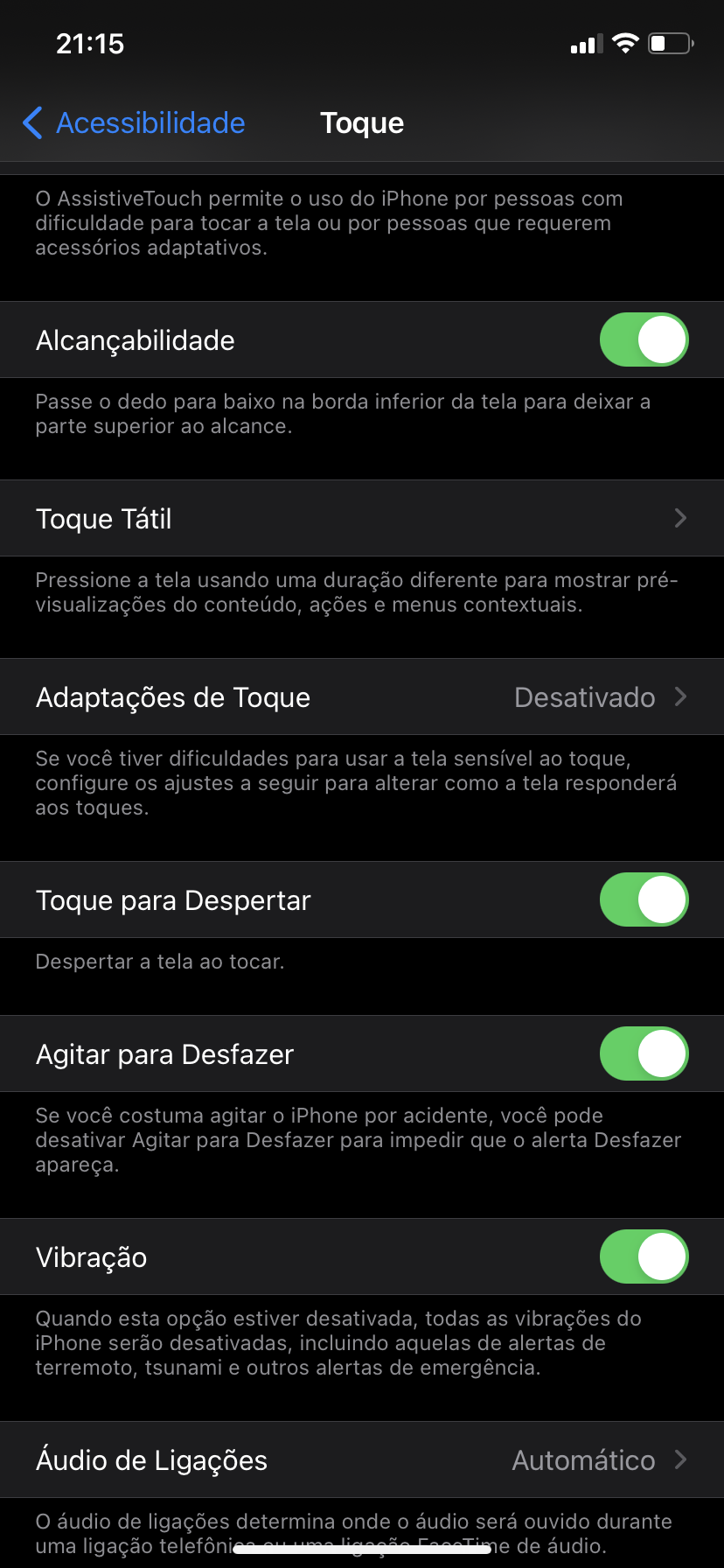This screenshot has width=724, height=1568.
Task: Open Áudio de Ligações setting
Action: 362,1460
